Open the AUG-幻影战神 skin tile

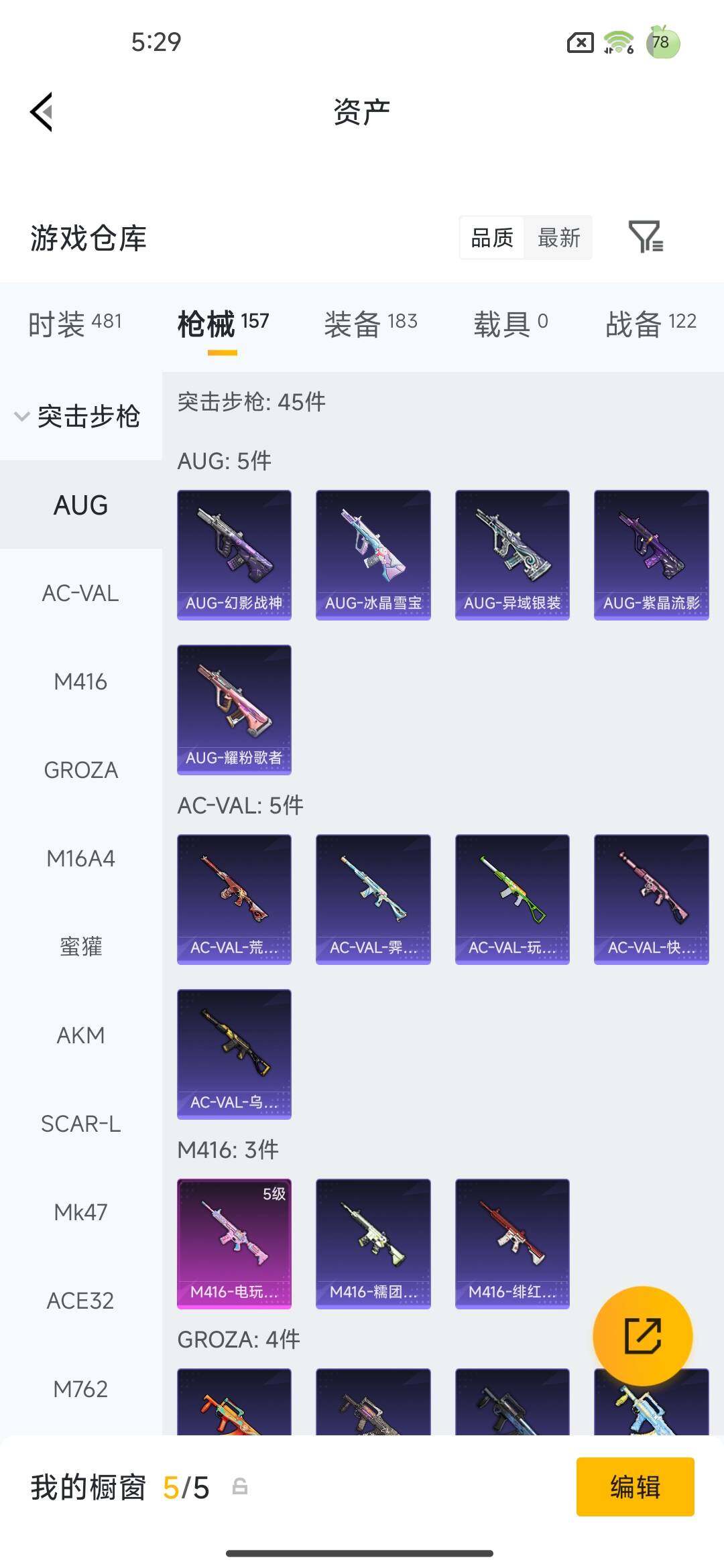234,555
